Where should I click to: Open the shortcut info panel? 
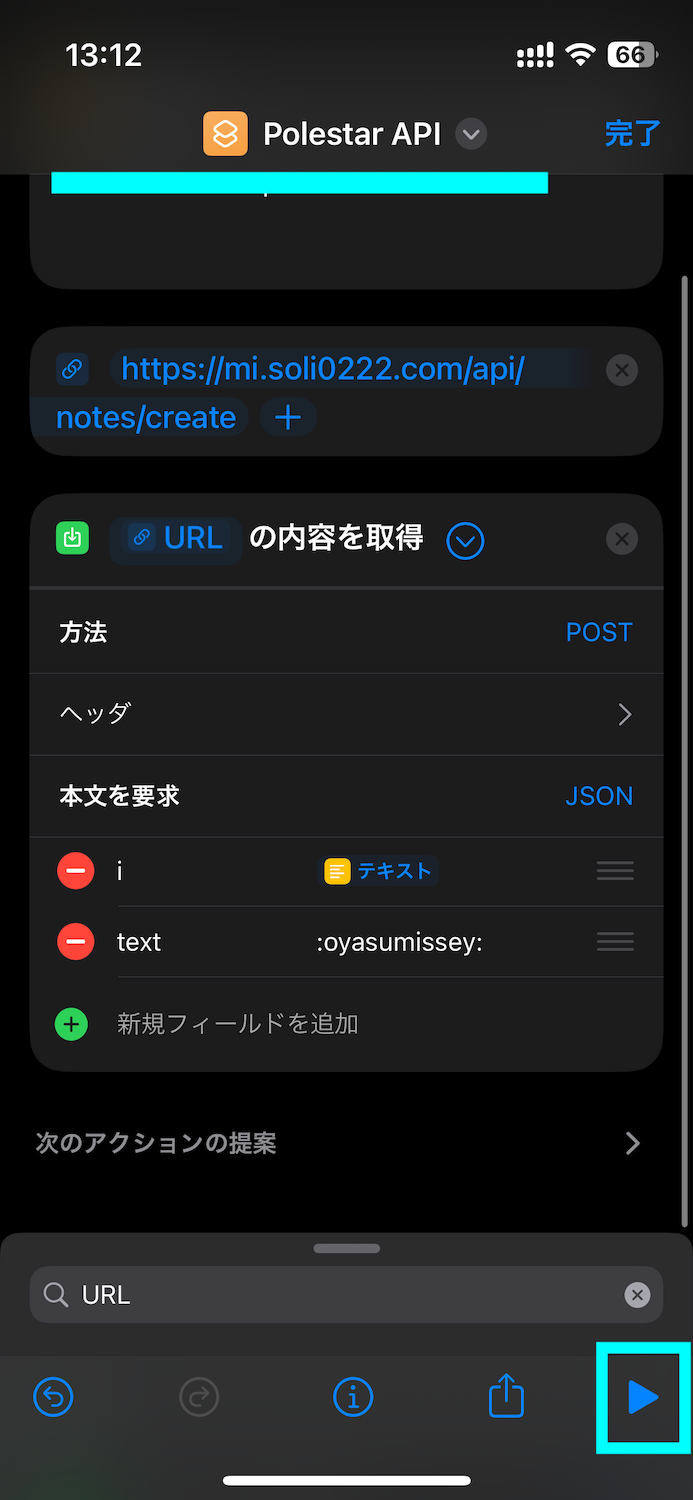352,1397
